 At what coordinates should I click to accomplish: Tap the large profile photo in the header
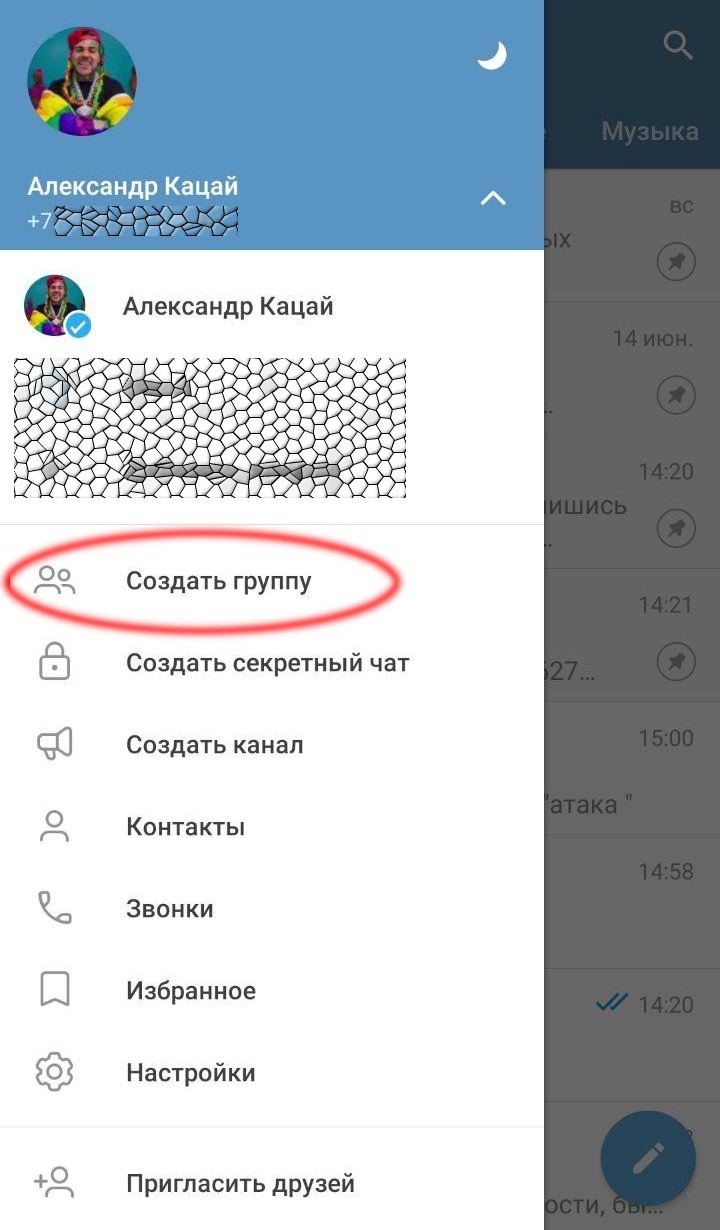pos(82,81)
